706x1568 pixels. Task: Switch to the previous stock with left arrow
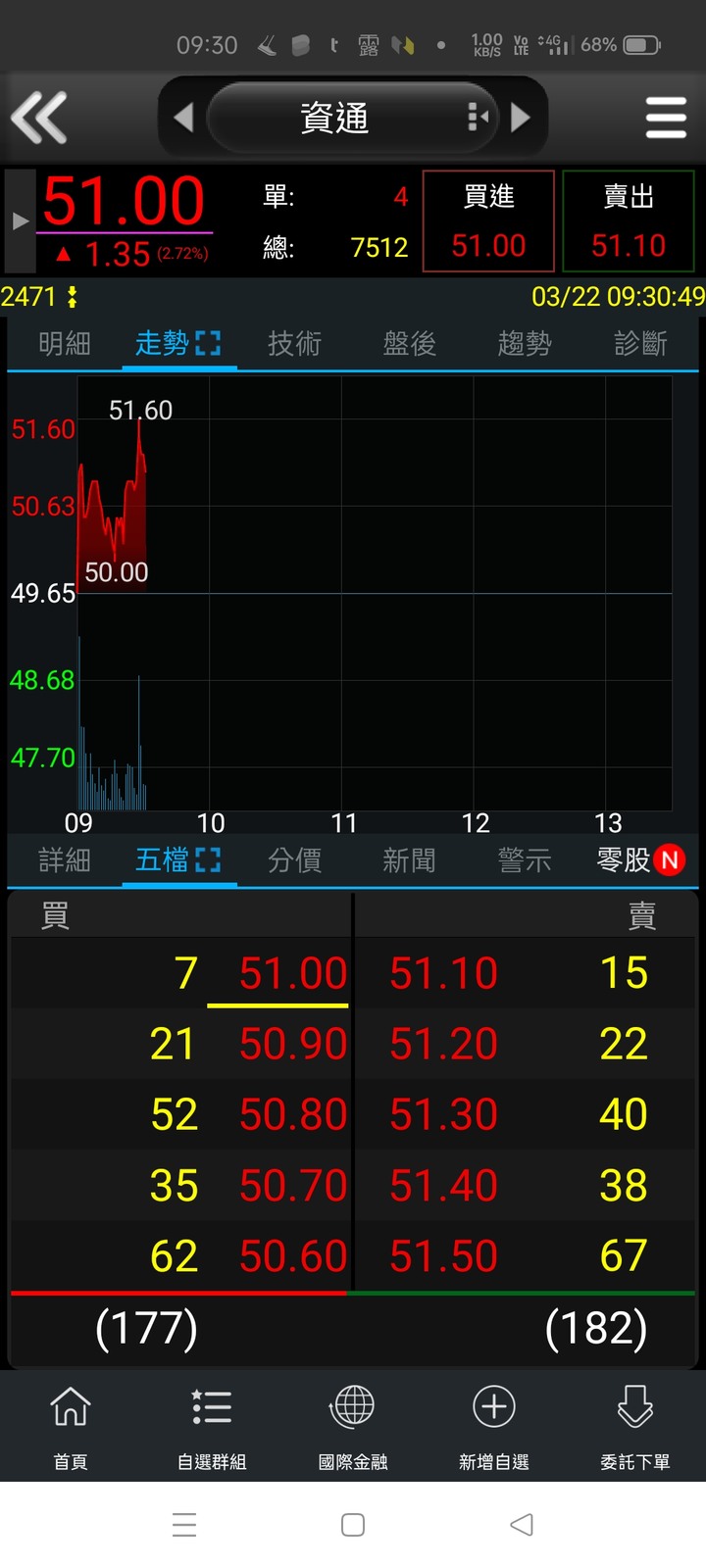182,118
